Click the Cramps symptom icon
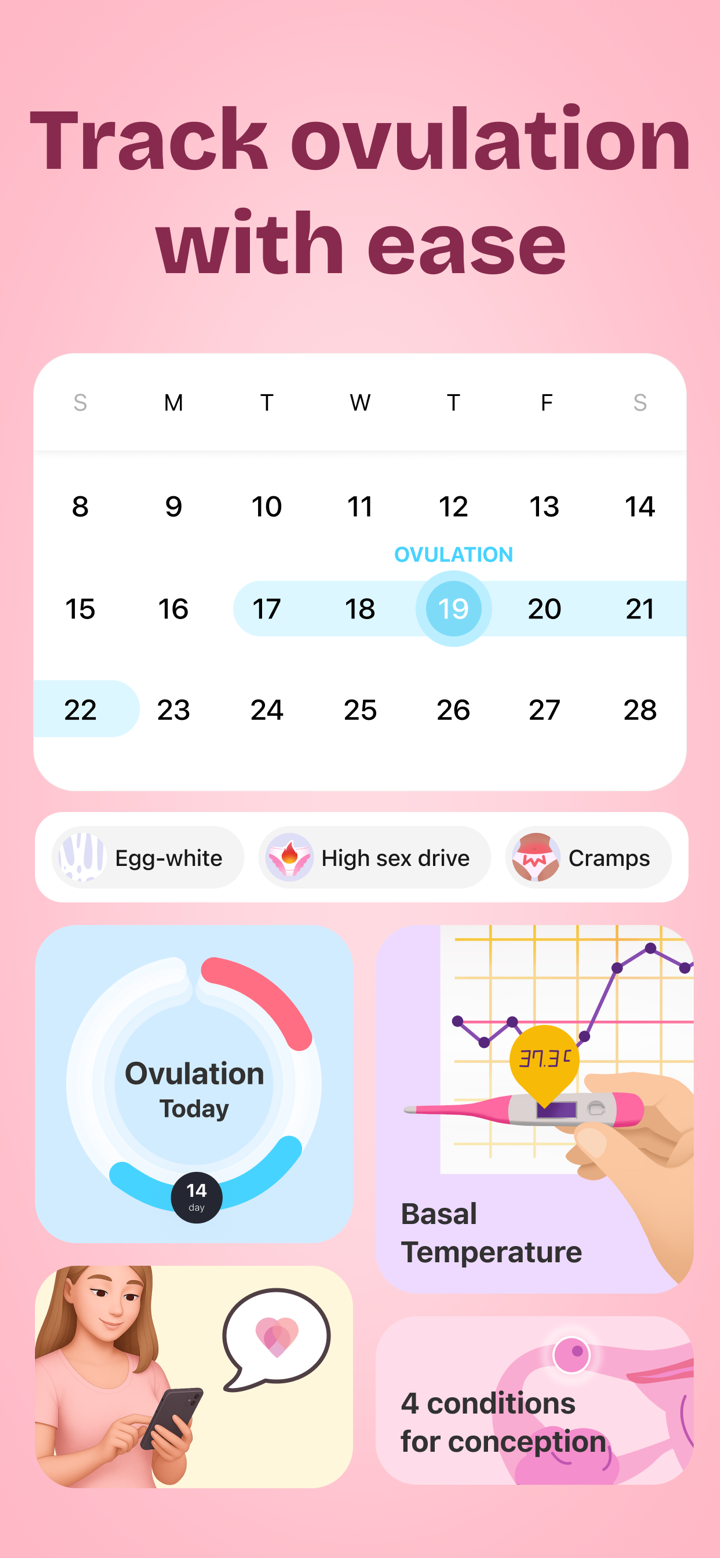 pyautogui.click(x=536, y=857)
